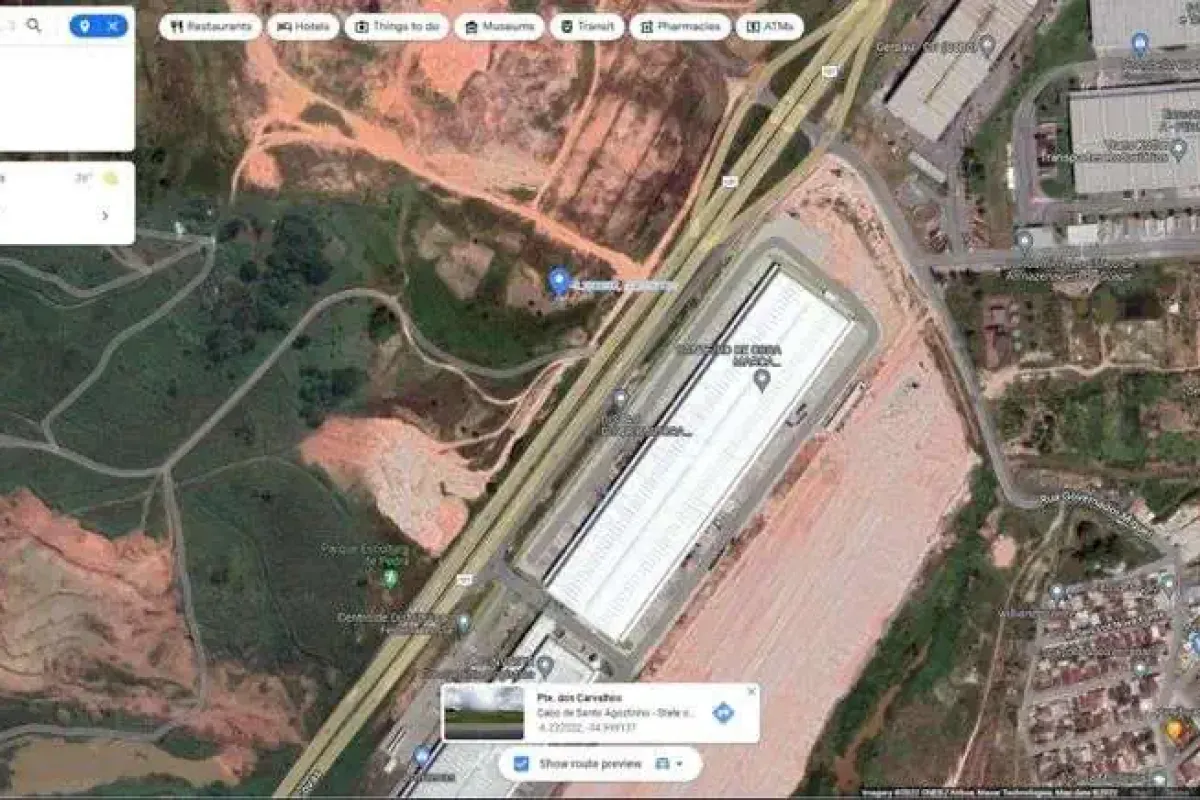Select the Transit chip
The image size is (1200, 800).
[587, 27]
